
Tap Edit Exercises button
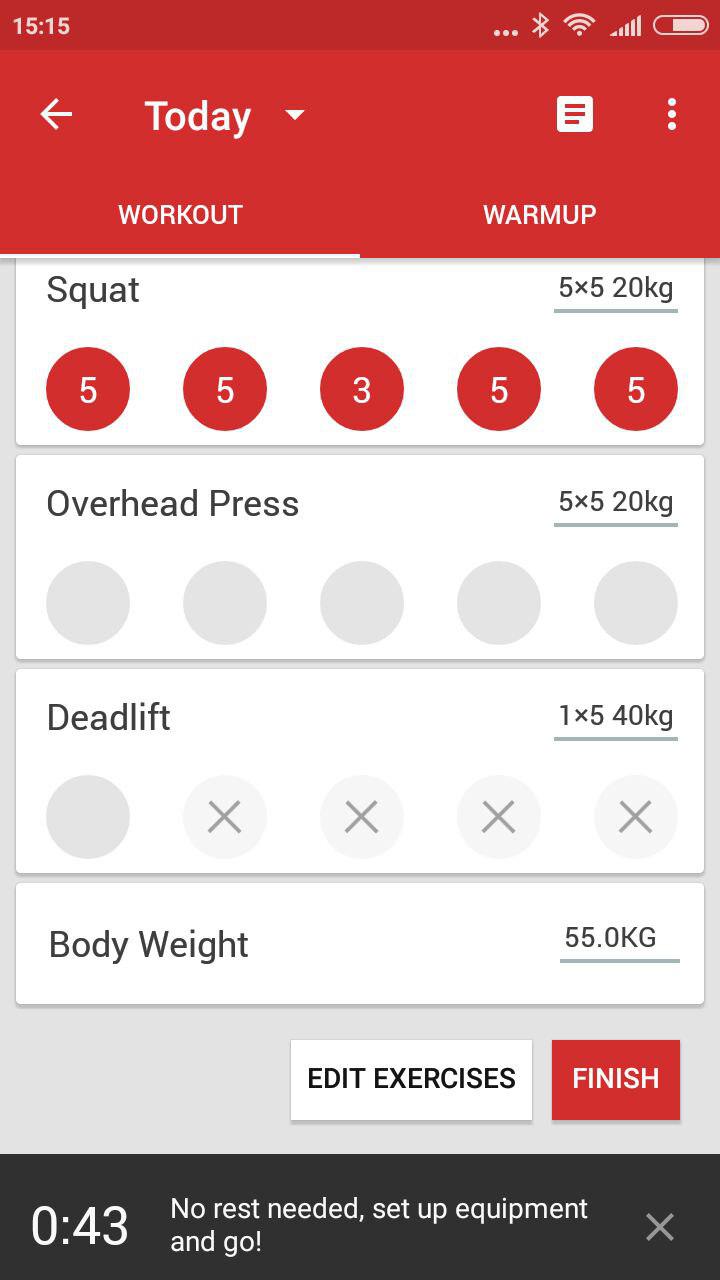click(x=411, y=1079)
